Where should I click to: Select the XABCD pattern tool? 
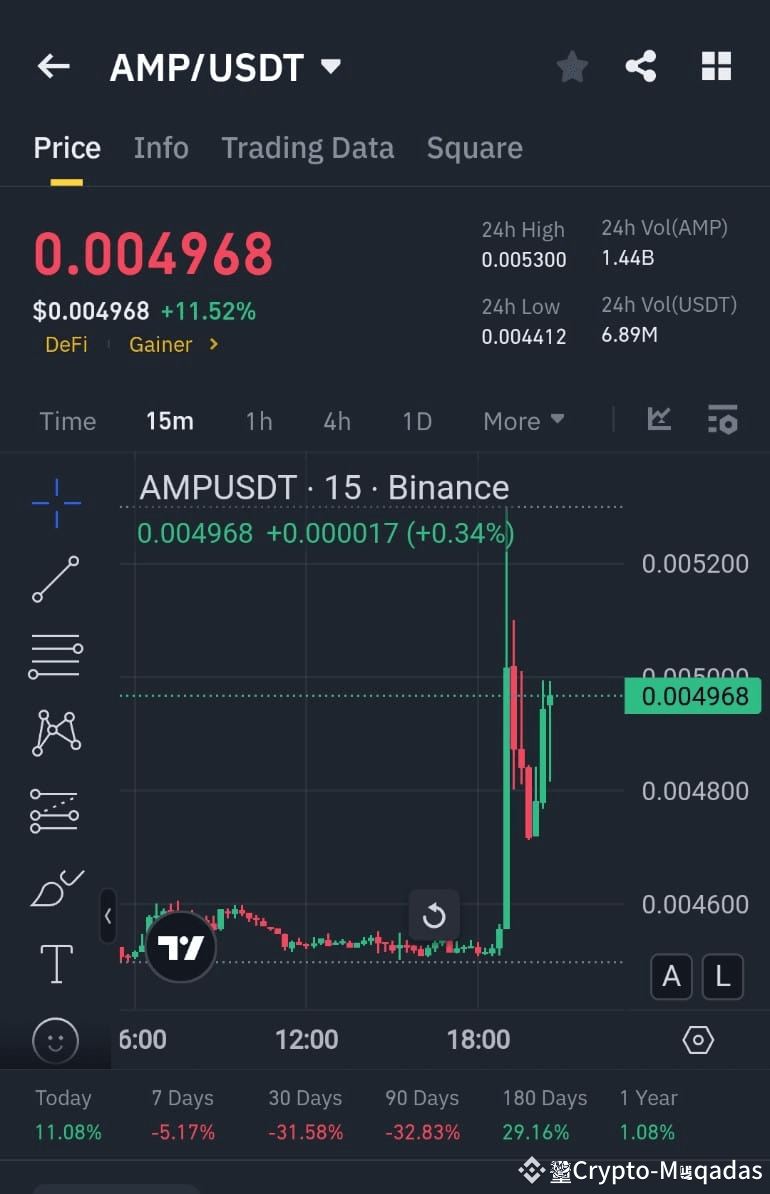(x=55, y=732)
